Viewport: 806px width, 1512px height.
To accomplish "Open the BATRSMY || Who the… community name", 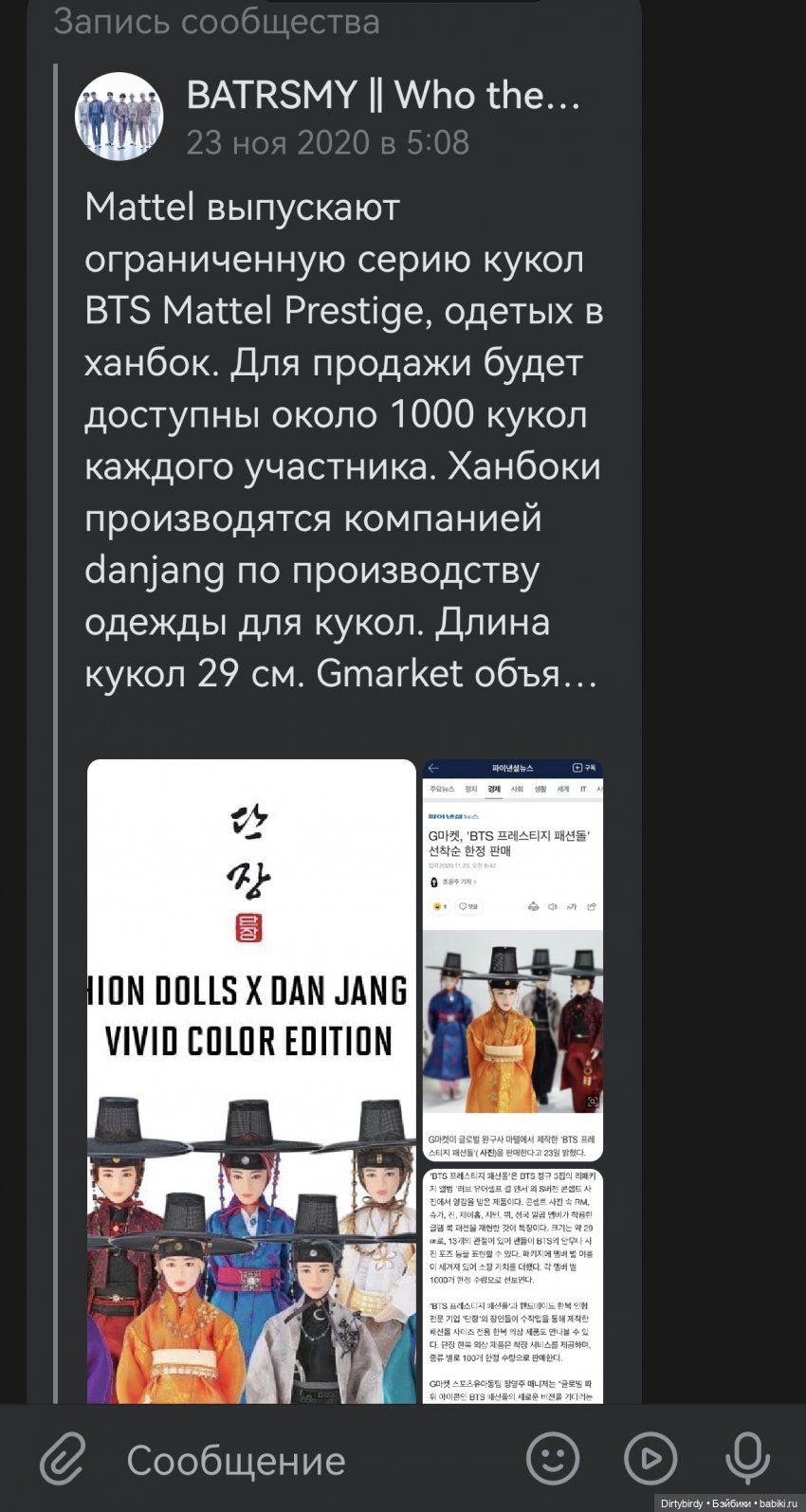I will [x=383, y=95].
